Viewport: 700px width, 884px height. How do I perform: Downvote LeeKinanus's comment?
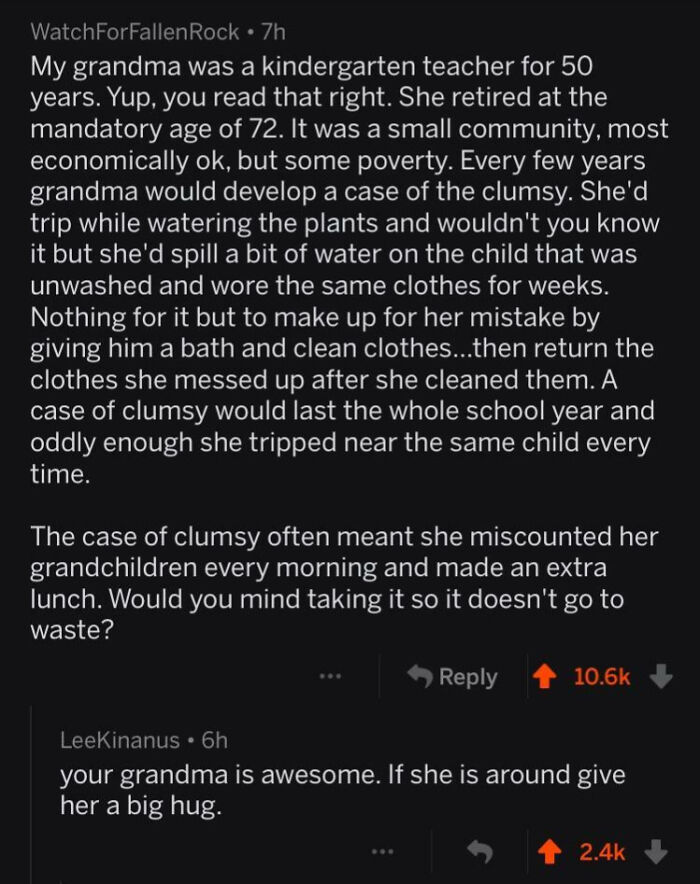point(659,851)
